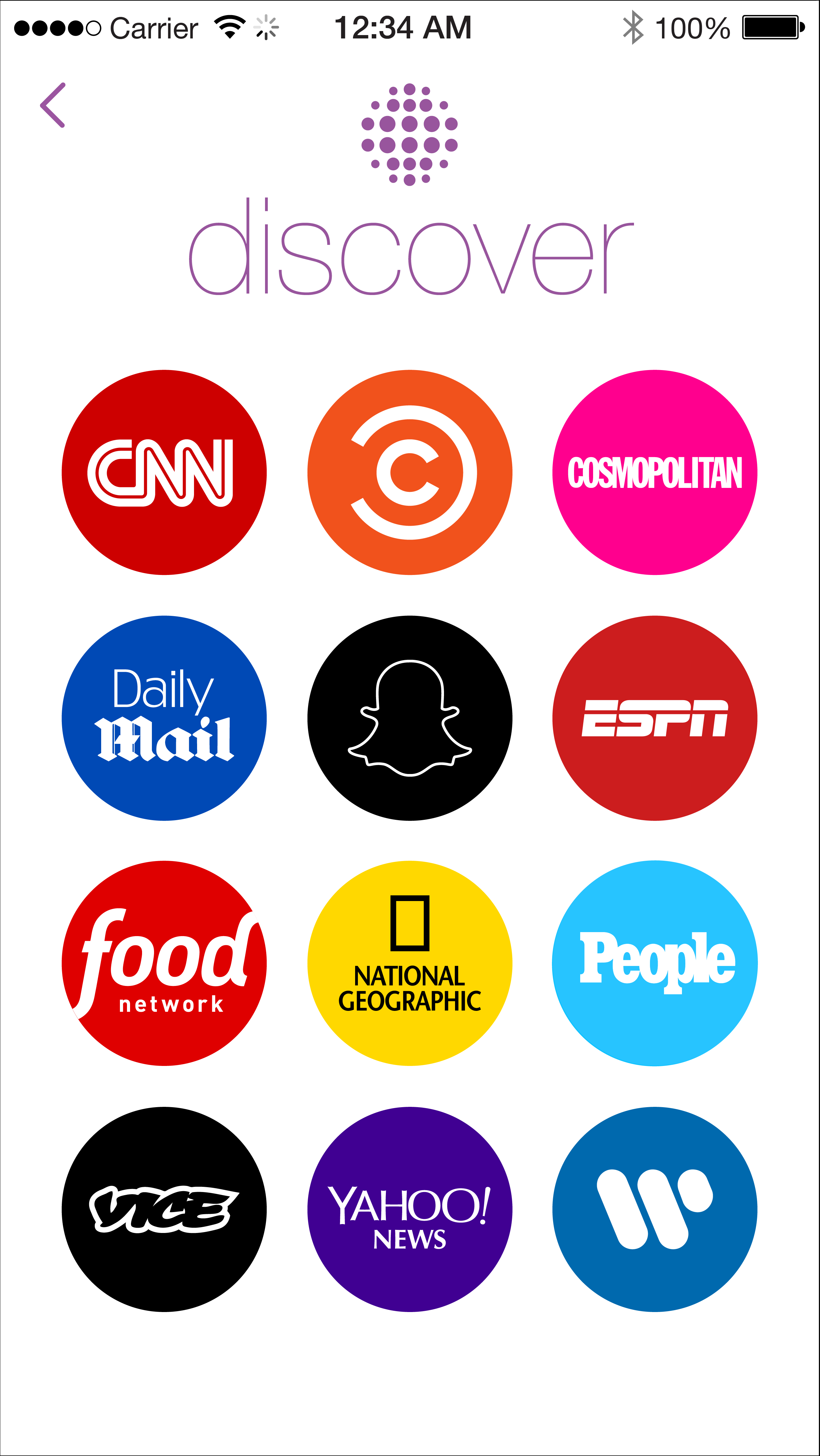
Task: Open the Daily Mail channel
Action: click(x=164, y=718)
